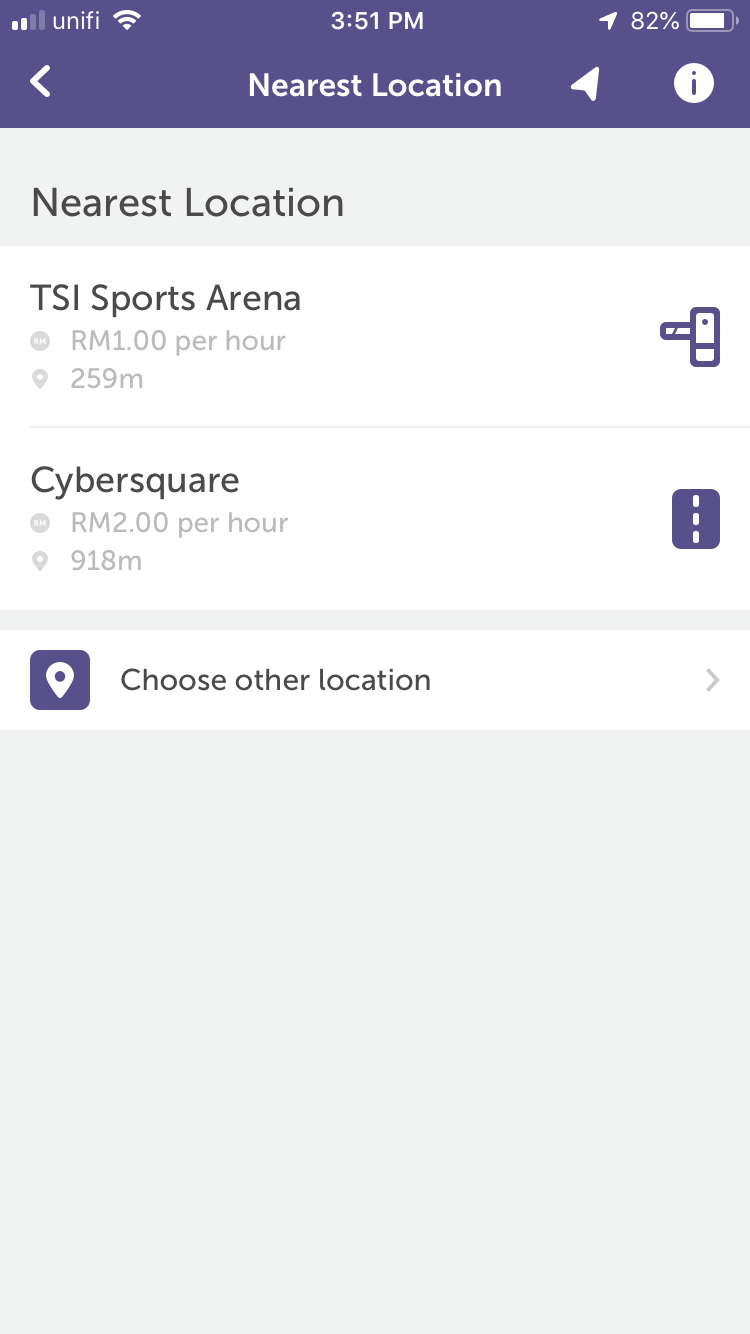The image size is (750, 1334).
Task: Tap the location arrow icon in header
Action: [586, 84]
